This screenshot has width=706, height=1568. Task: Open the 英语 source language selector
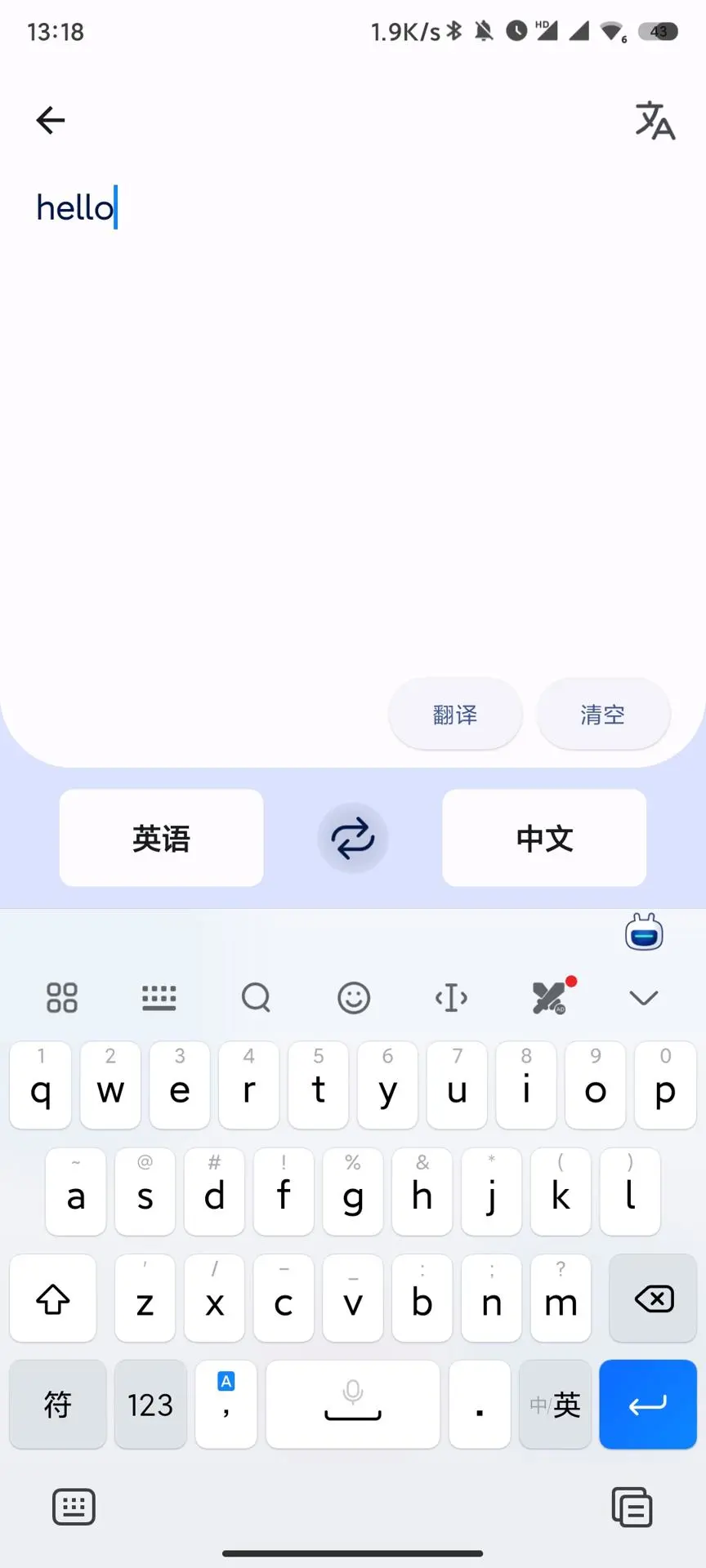(161, 838)
